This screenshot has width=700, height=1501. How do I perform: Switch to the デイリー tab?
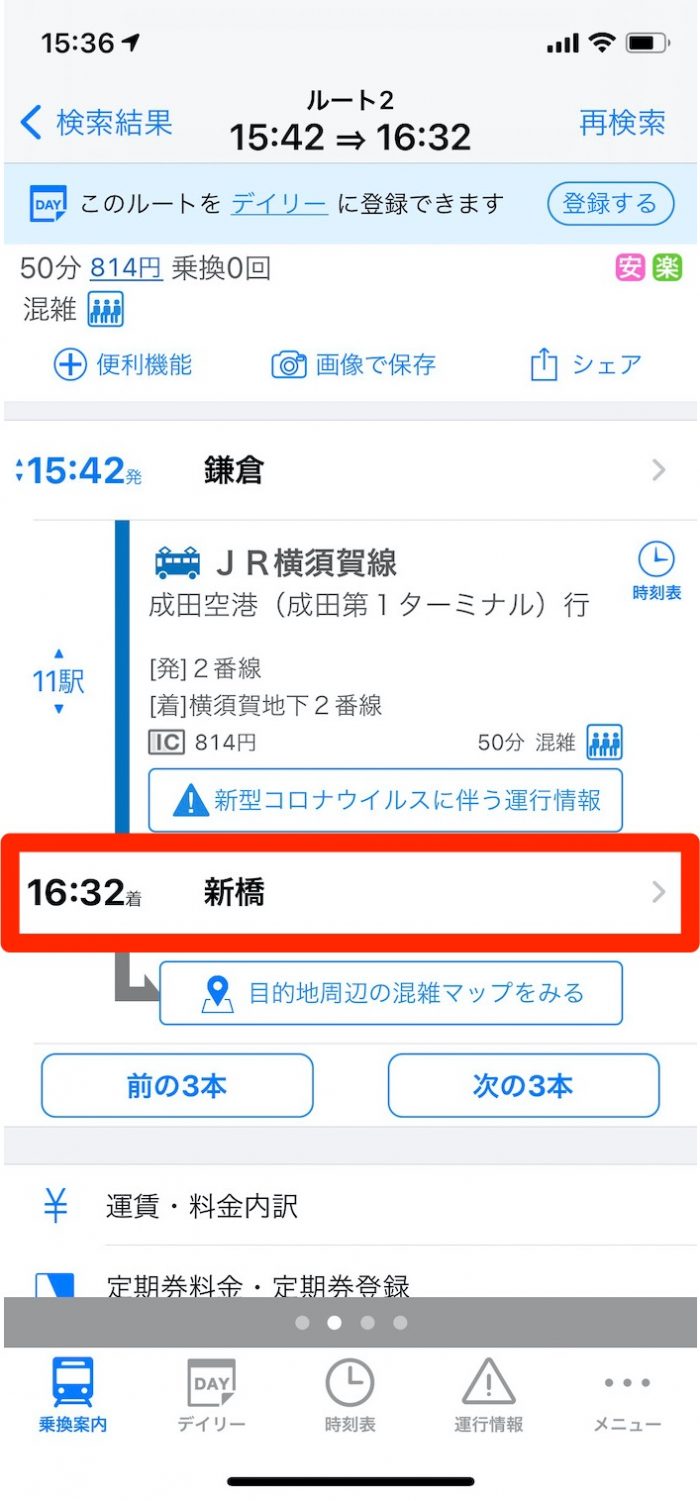pos(211,1397)
